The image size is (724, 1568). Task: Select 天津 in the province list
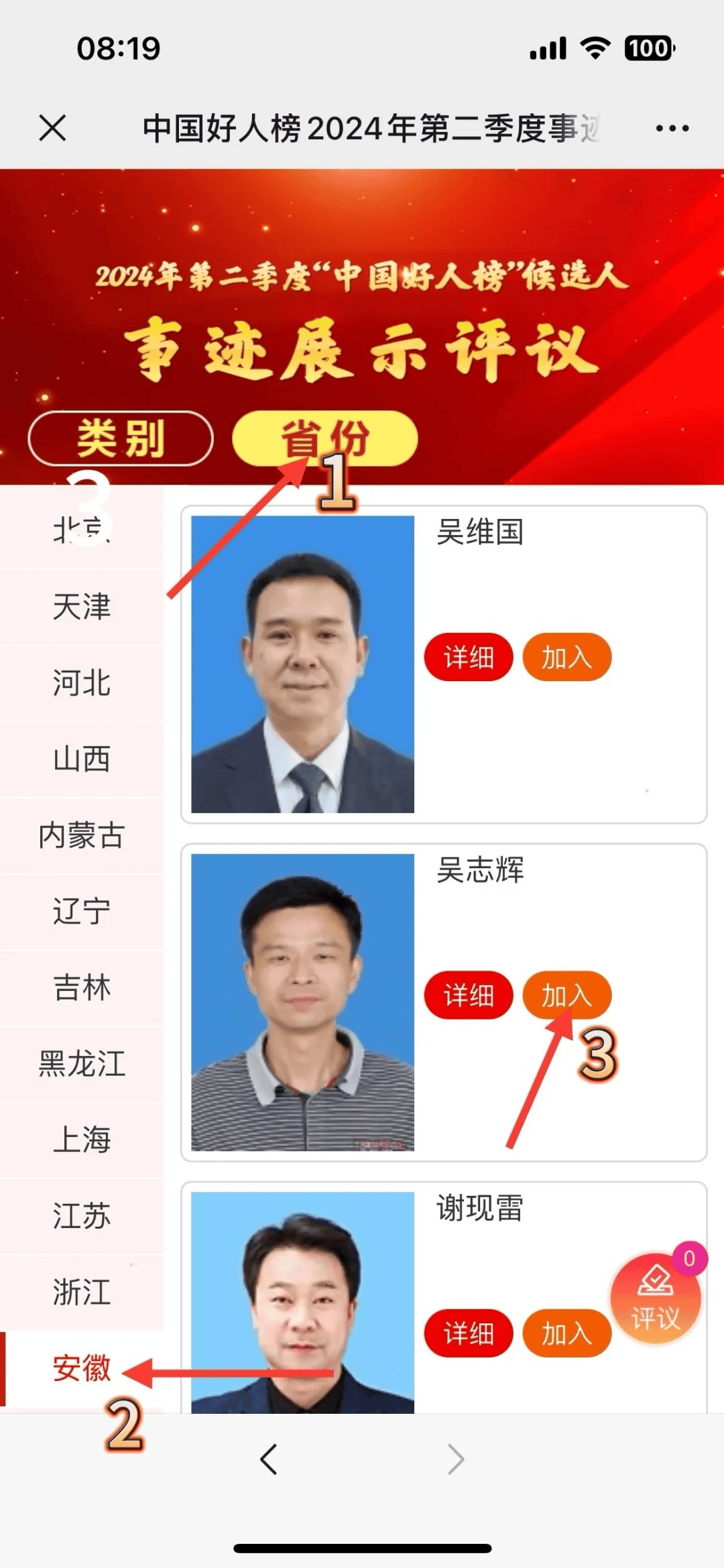(x=82, y=607)
